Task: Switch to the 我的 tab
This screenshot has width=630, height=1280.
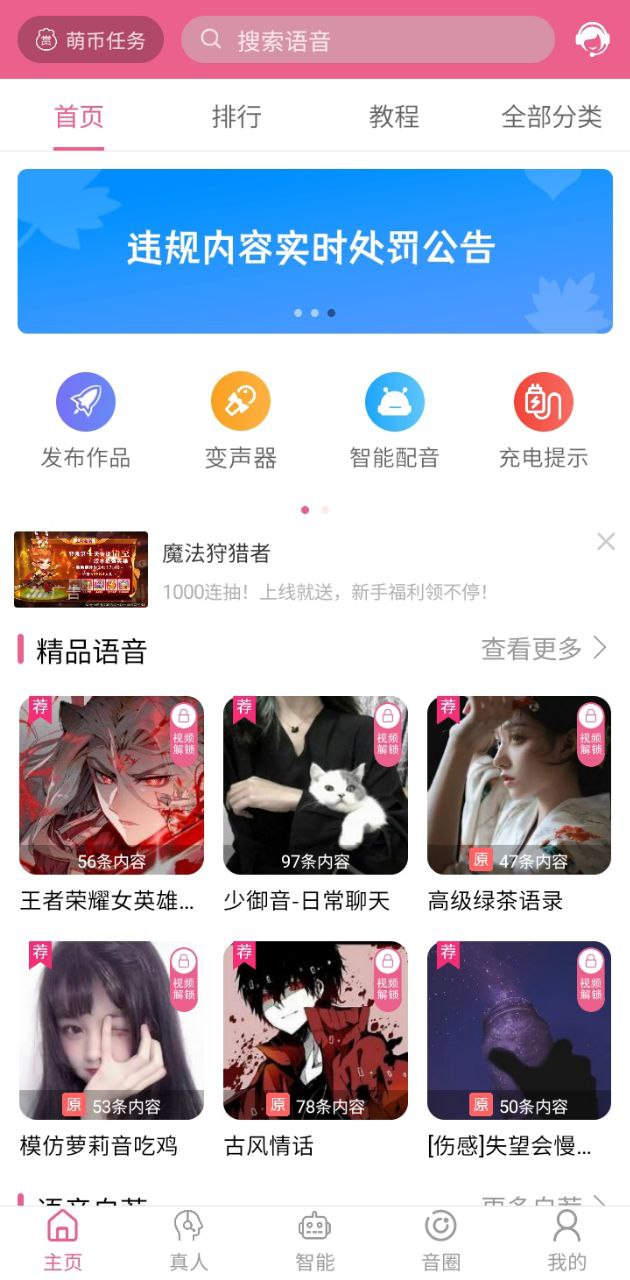Action: (x=566, y=1240)
